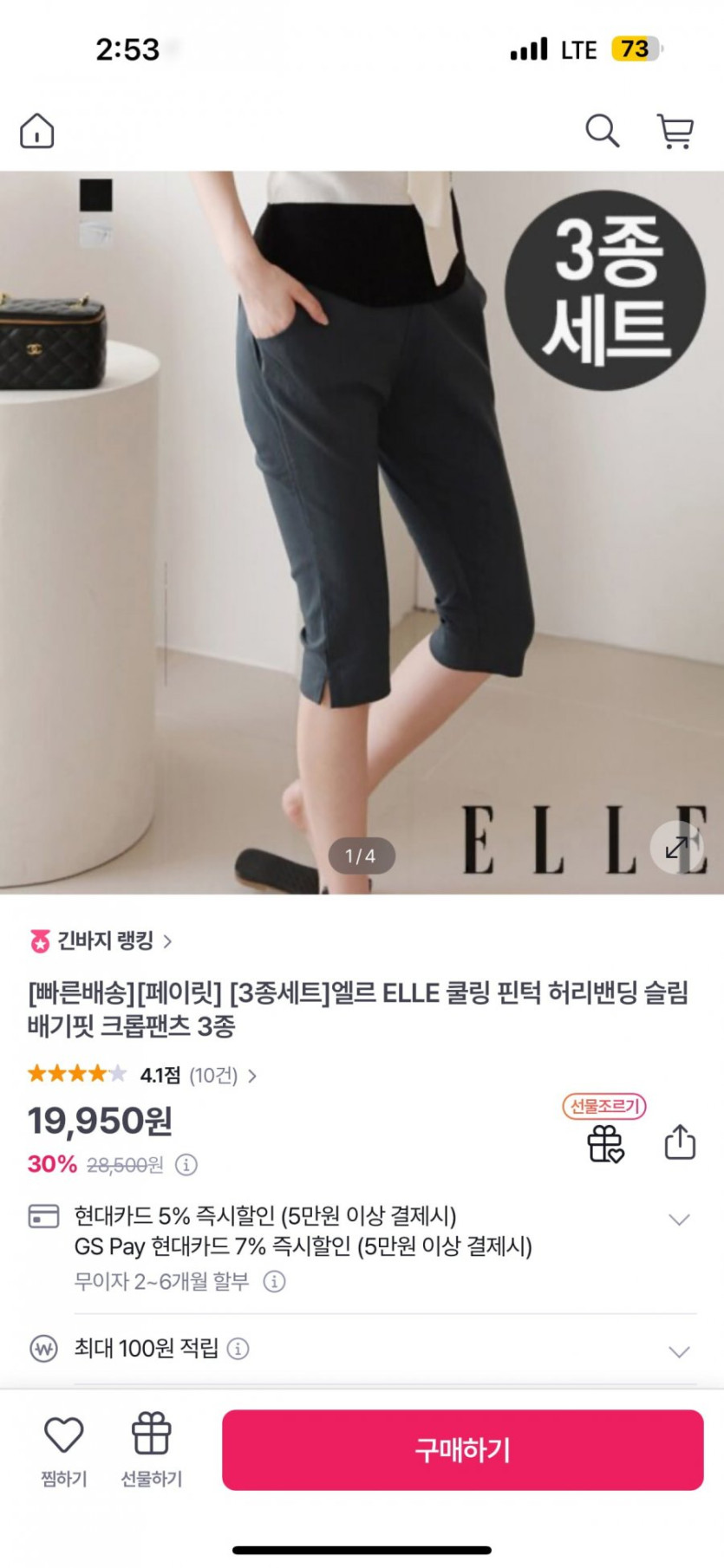Expand the product image fullscreen
This screenshot has height=1568, width=724.
tap(676, 847)
